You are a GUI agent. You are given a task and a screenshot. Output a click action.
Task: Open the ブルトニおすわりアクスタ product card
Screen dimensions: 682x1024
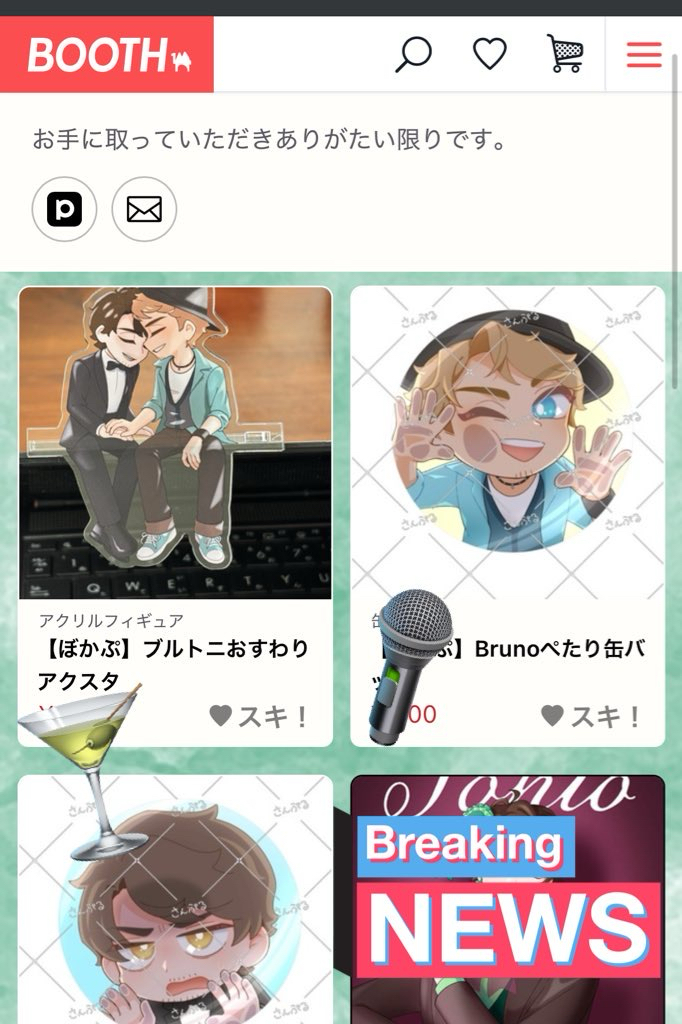[x=175, y=443]
